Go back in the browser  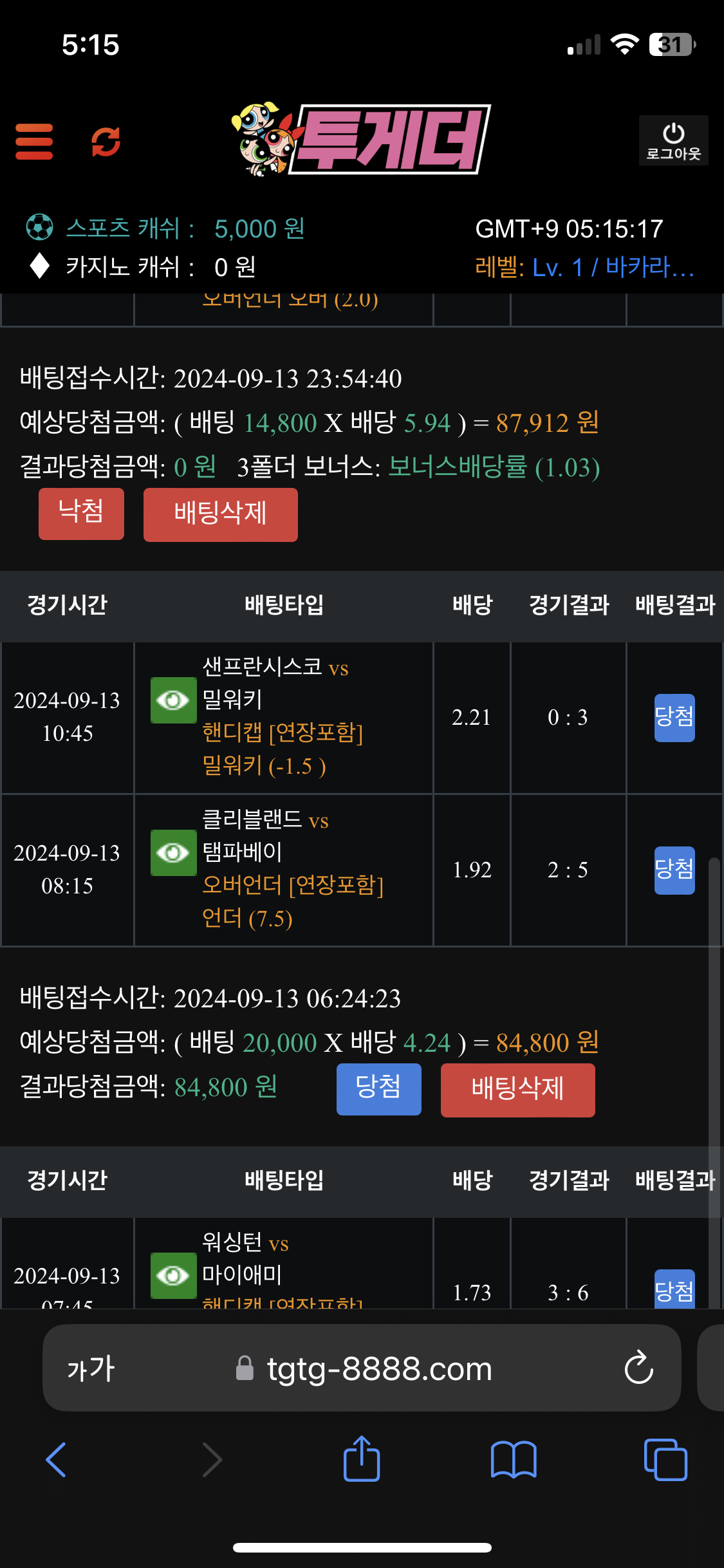[57, 1459]
